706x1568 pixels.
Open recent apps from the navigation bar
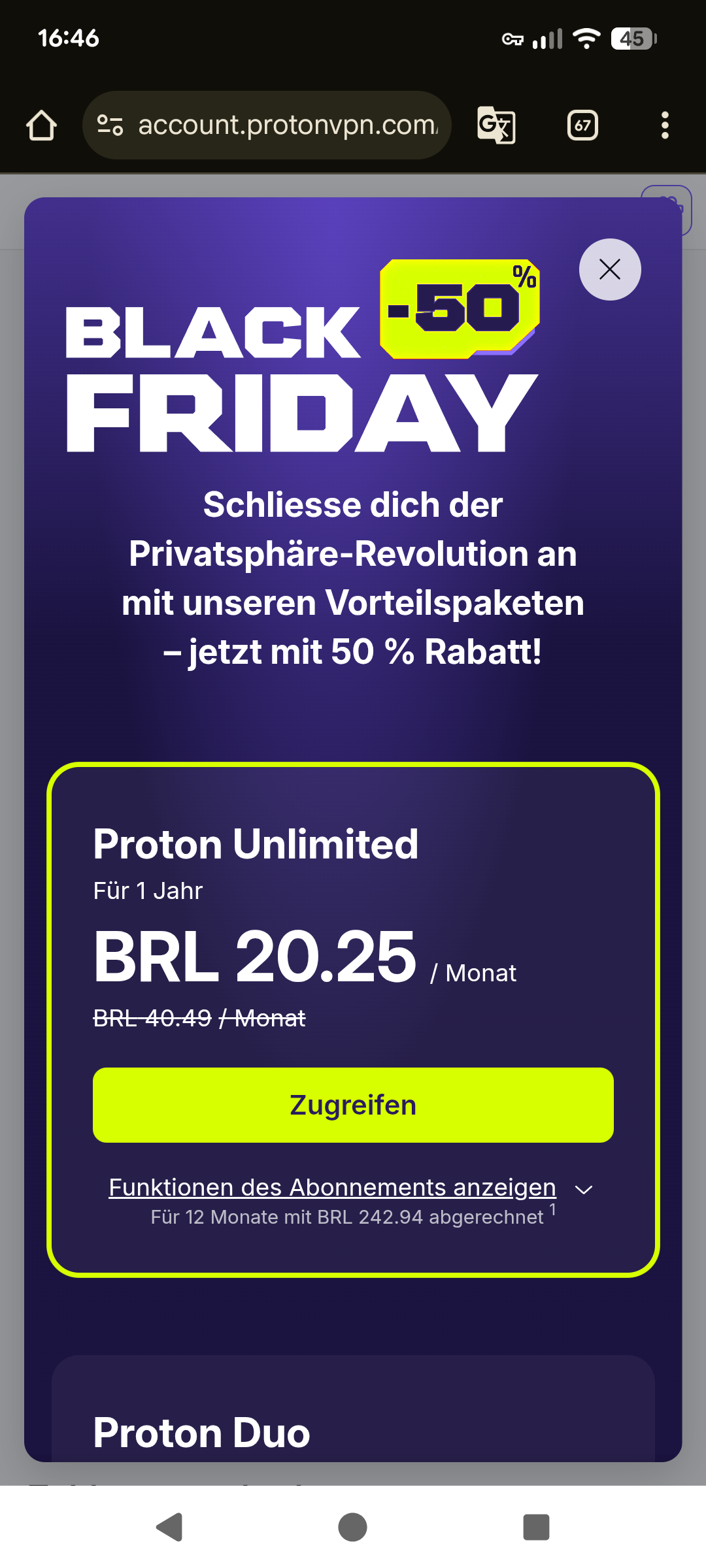pos(536,1527)
